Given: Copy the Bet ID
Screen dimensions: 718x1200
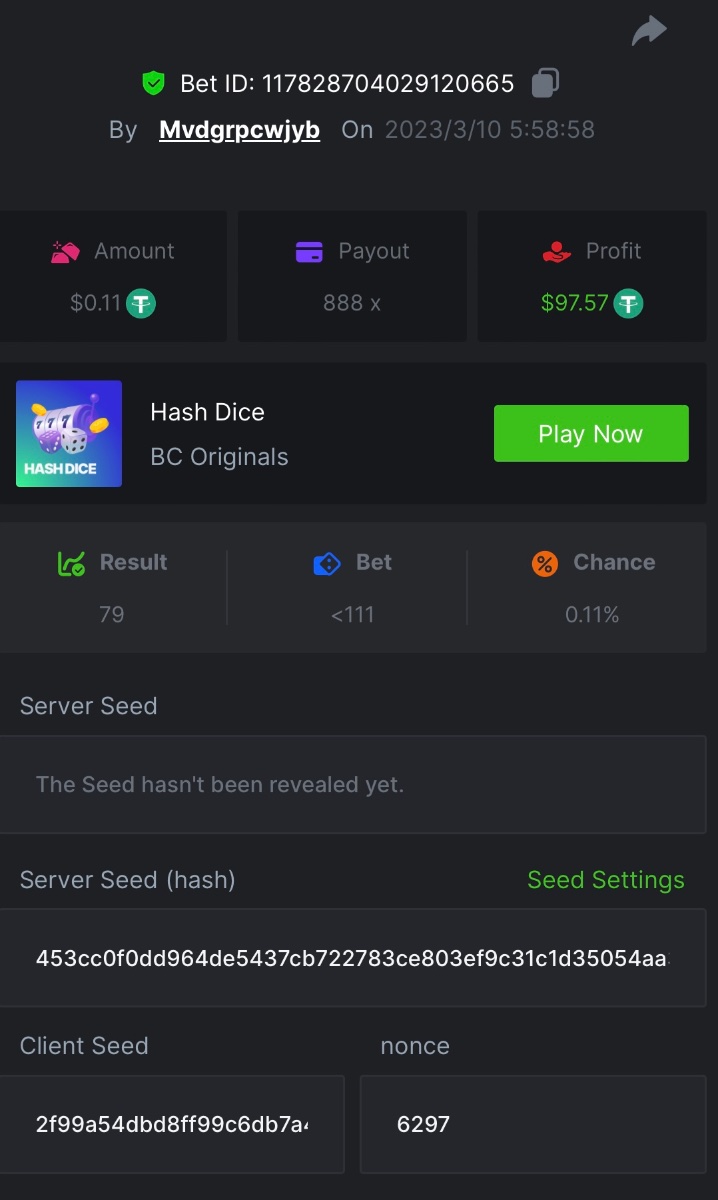Looking at the screenshot, I should [545, 83].
